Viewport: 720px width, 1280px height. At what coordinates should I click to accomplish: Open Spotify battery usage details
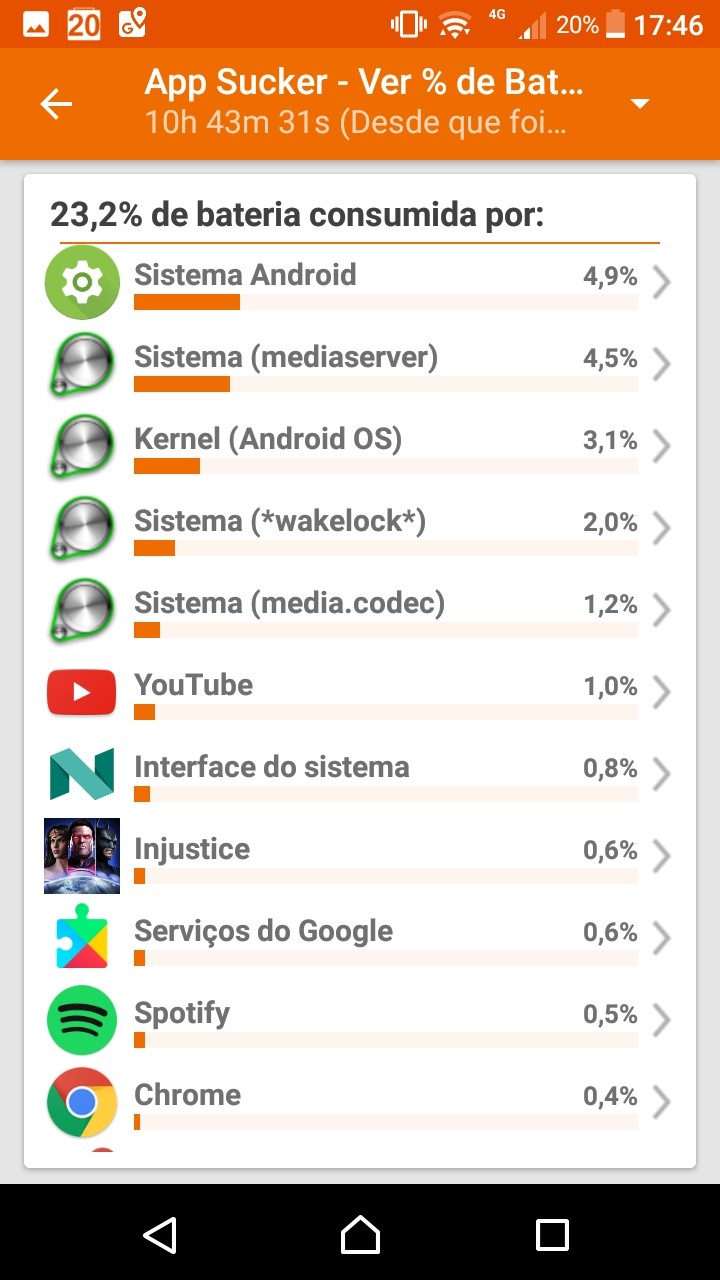pyautogui.click(x=360, y=1022)
